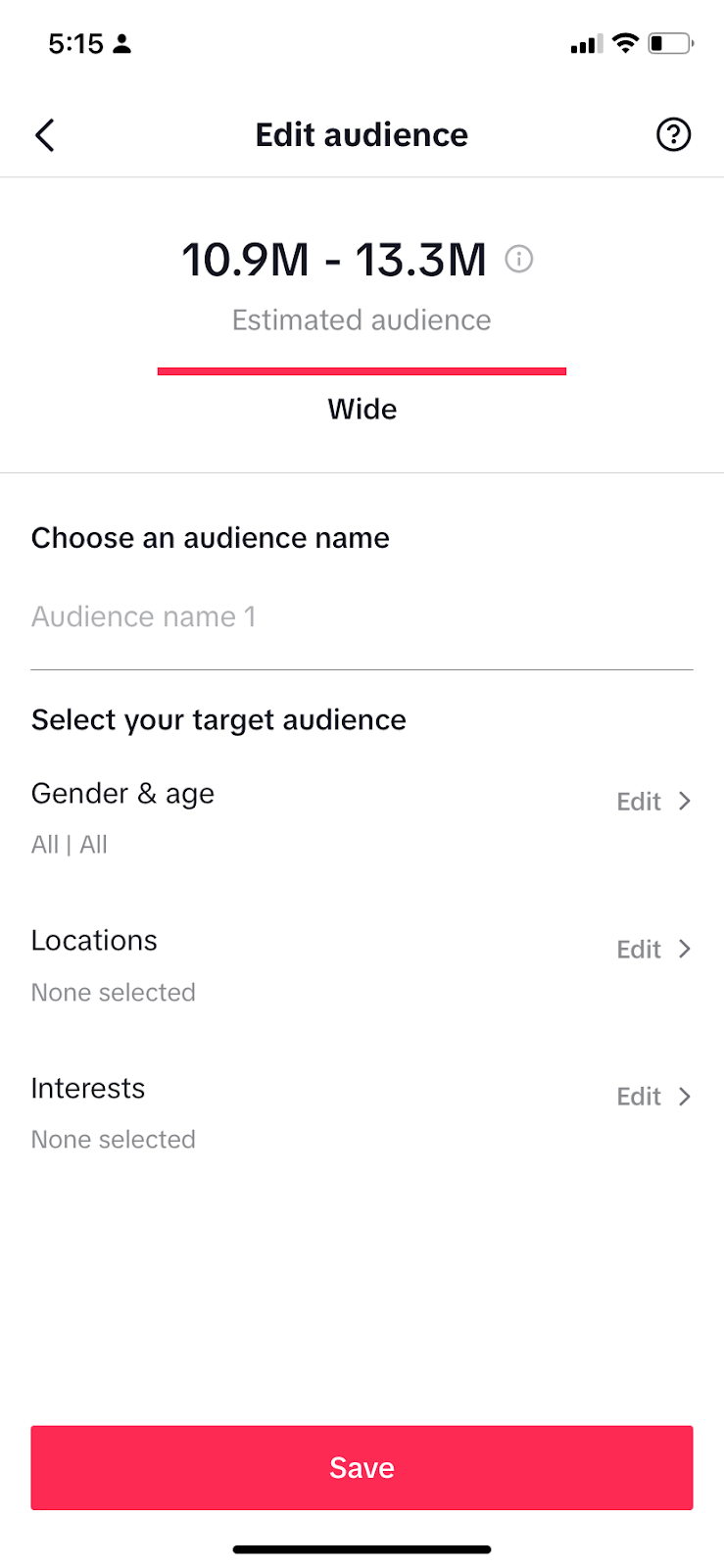Tap the estimated audience info icon
The width and height of the screenshot is (724, 1568).
pos(518,259)
